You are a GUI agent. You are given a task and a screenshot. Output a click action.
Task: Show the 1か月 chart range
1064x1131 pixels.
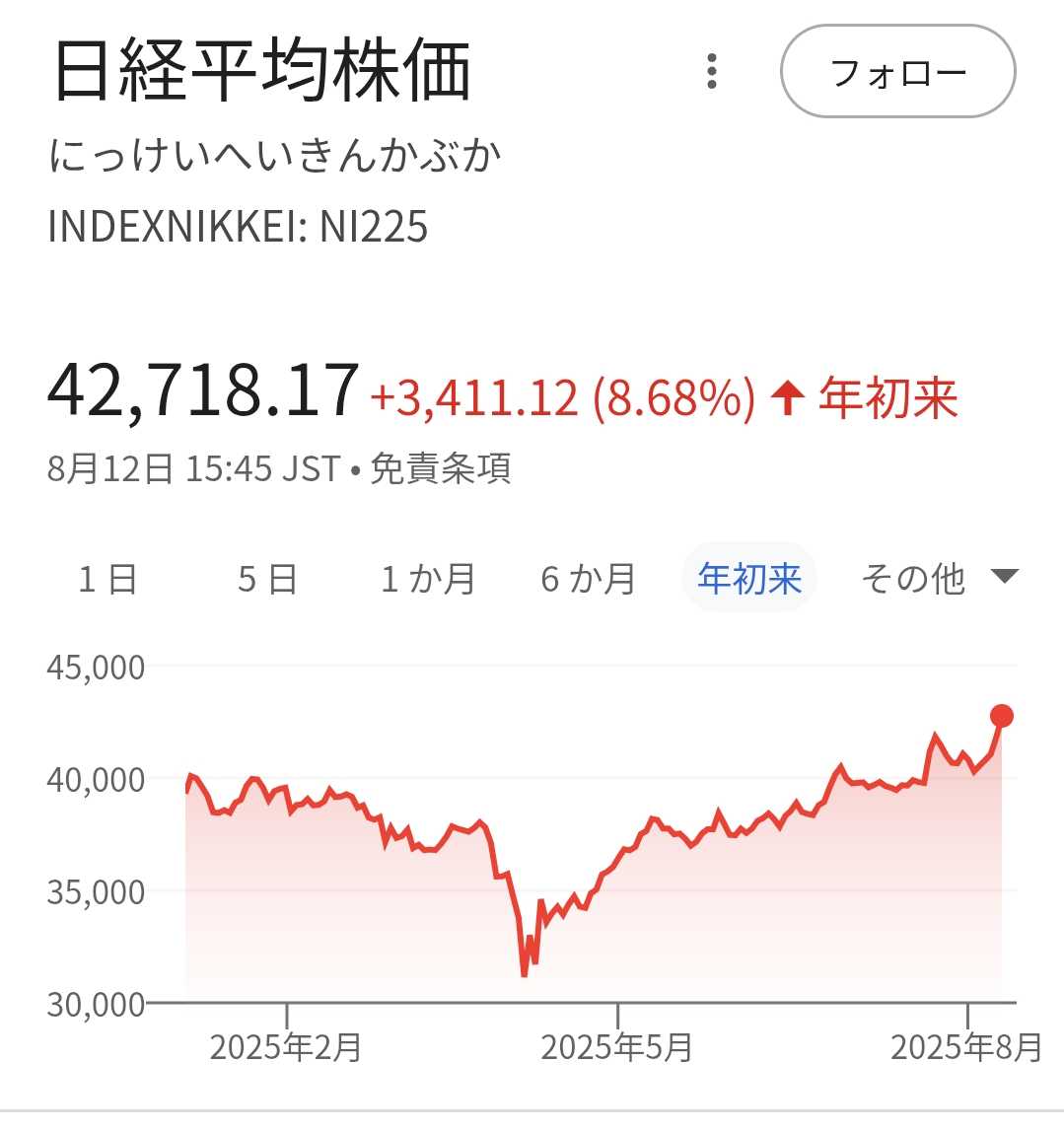[428, 579]
